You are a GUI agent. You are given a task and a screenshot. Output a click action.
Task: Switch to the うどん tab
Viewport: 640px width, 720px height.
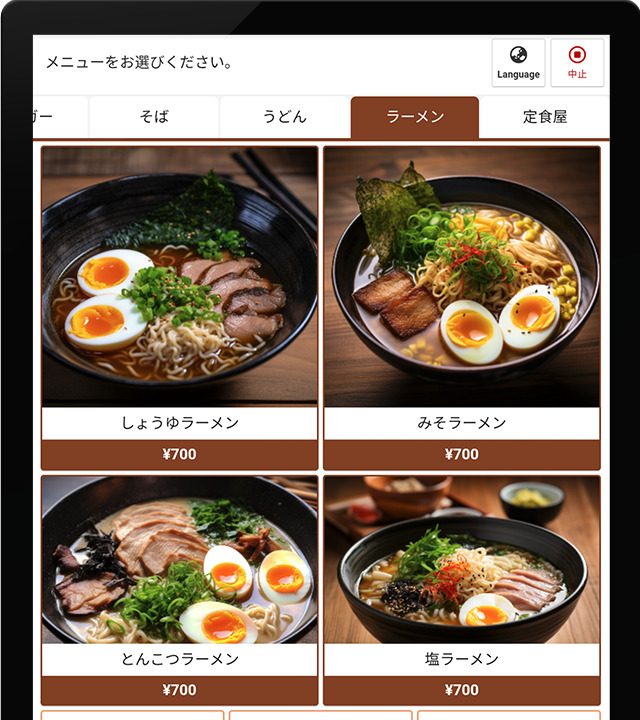click(x=284, y=117)
